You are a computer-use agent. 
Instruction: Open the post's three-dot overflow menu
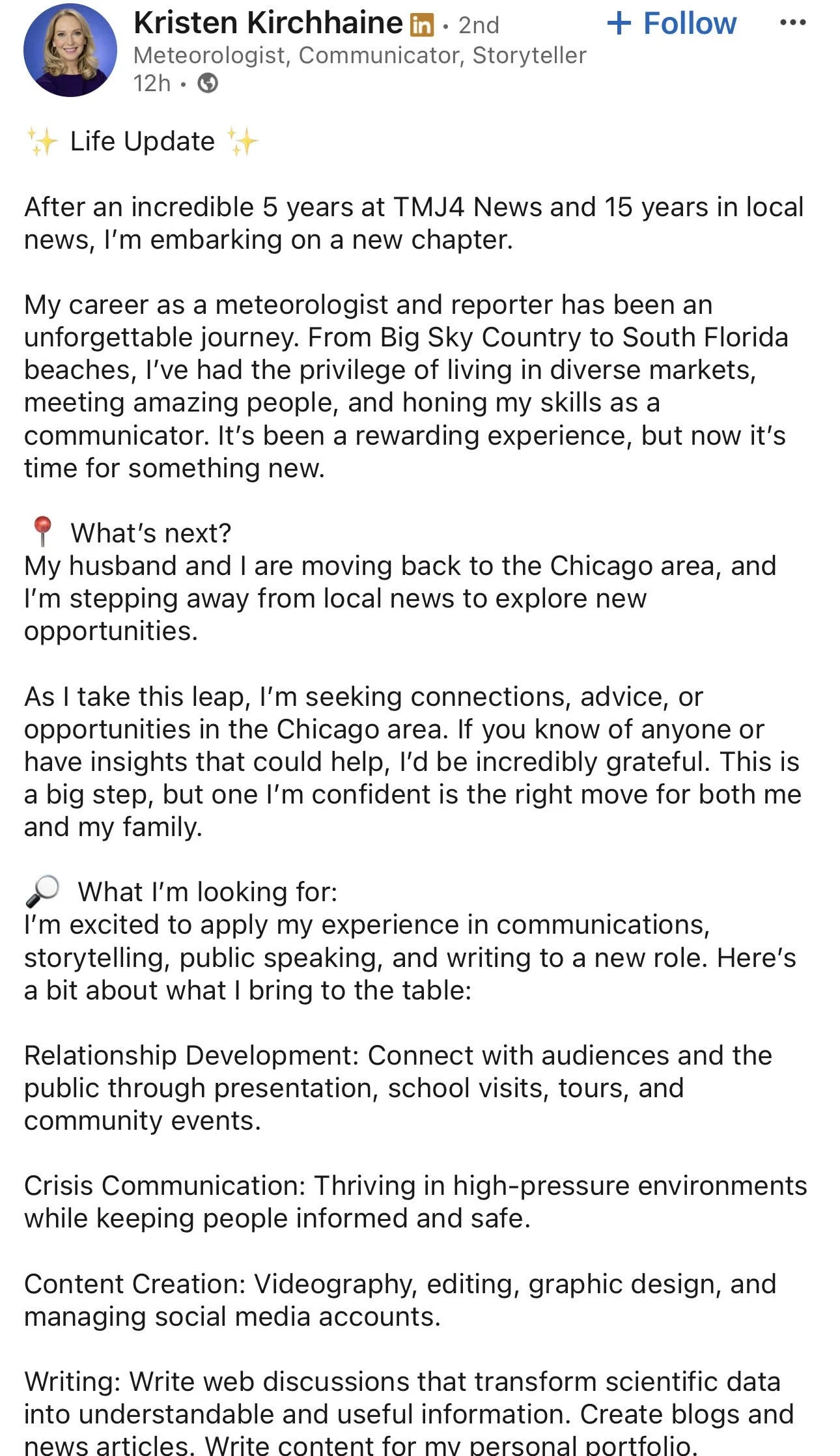pos(792,23)
